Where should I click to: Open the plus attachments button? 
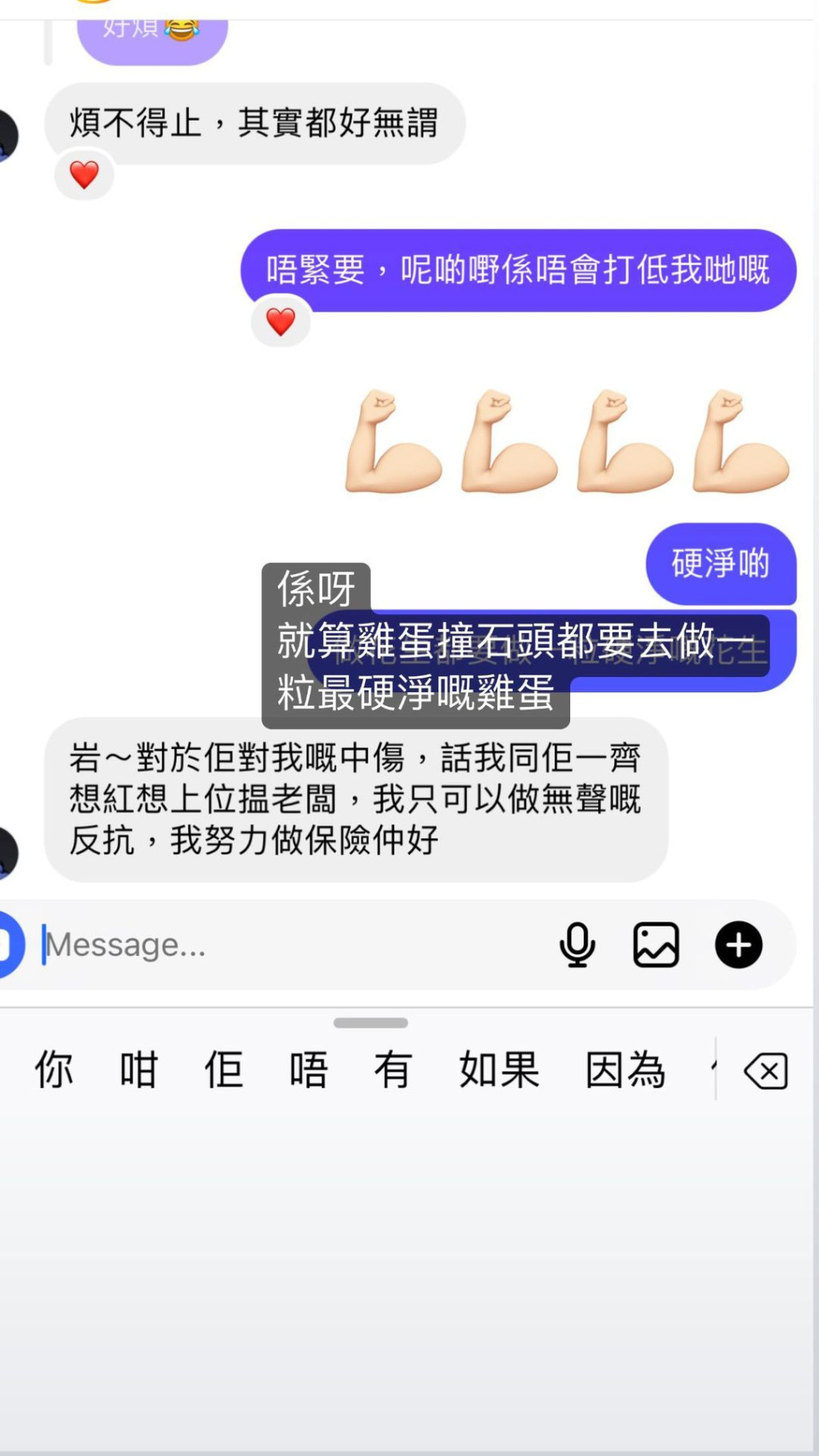tap(737, 945)
